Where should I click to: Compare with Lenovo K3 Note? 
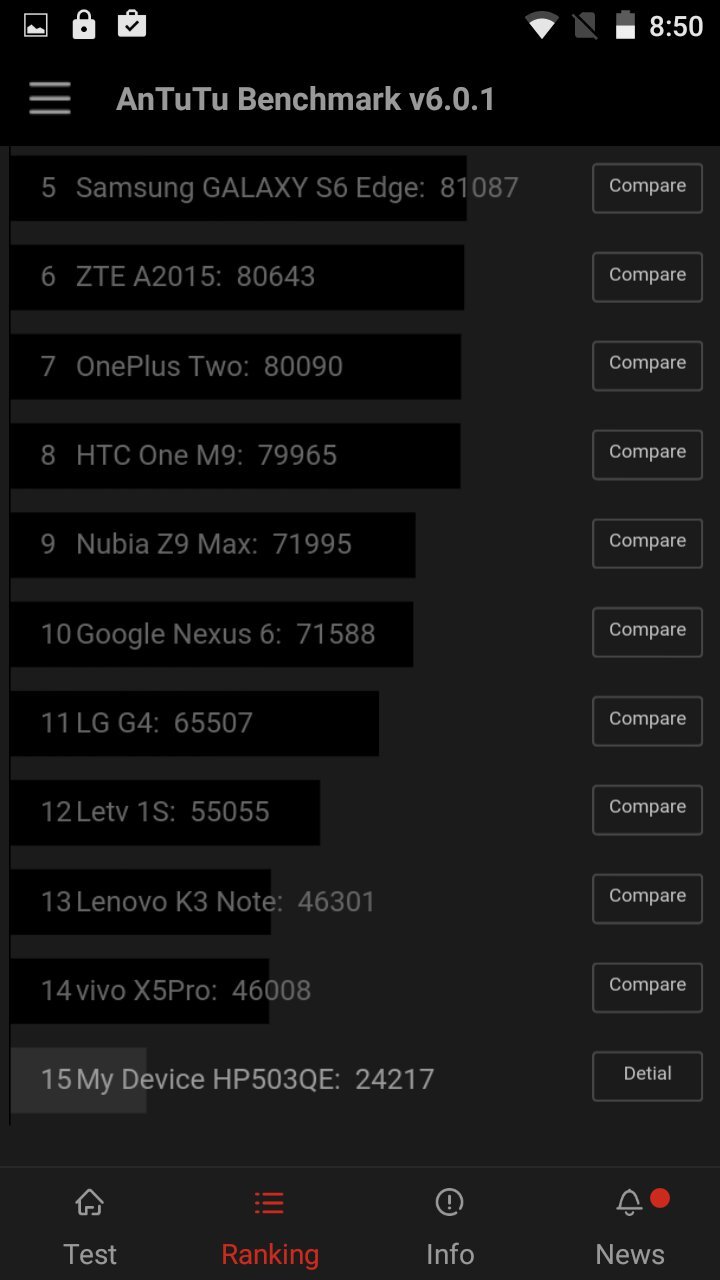point(647,898)
